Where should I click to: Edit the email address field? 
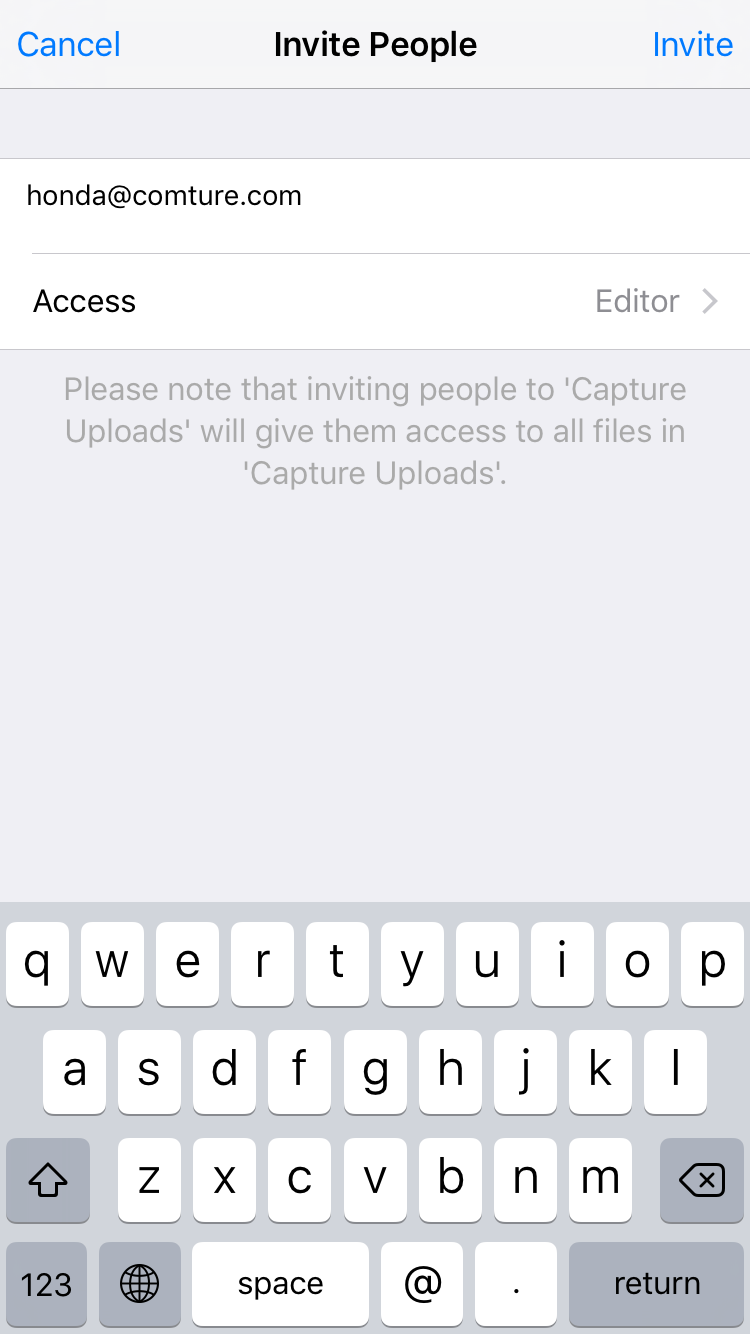click(x=375, y=206)
